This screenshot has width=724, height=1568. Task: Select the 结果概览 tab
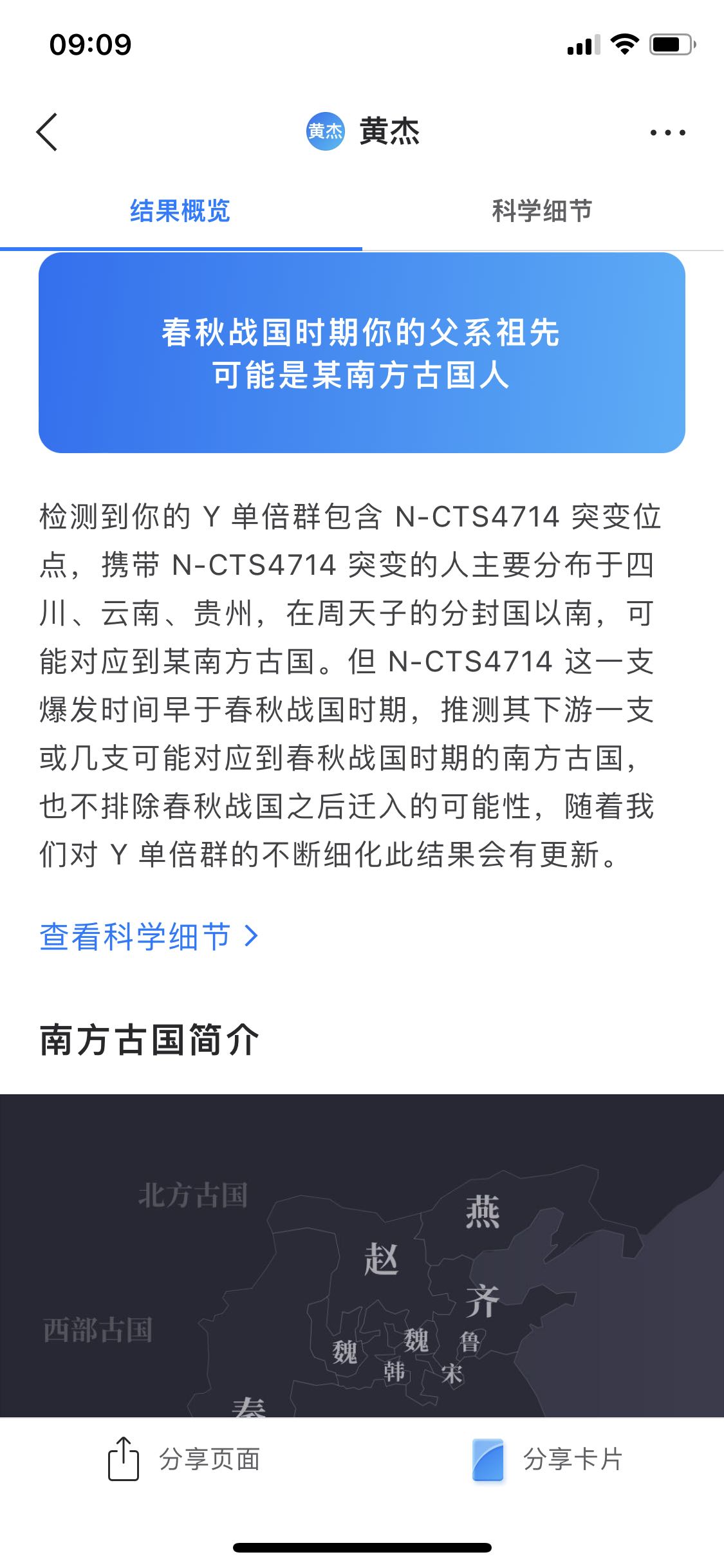click(180, 211)
